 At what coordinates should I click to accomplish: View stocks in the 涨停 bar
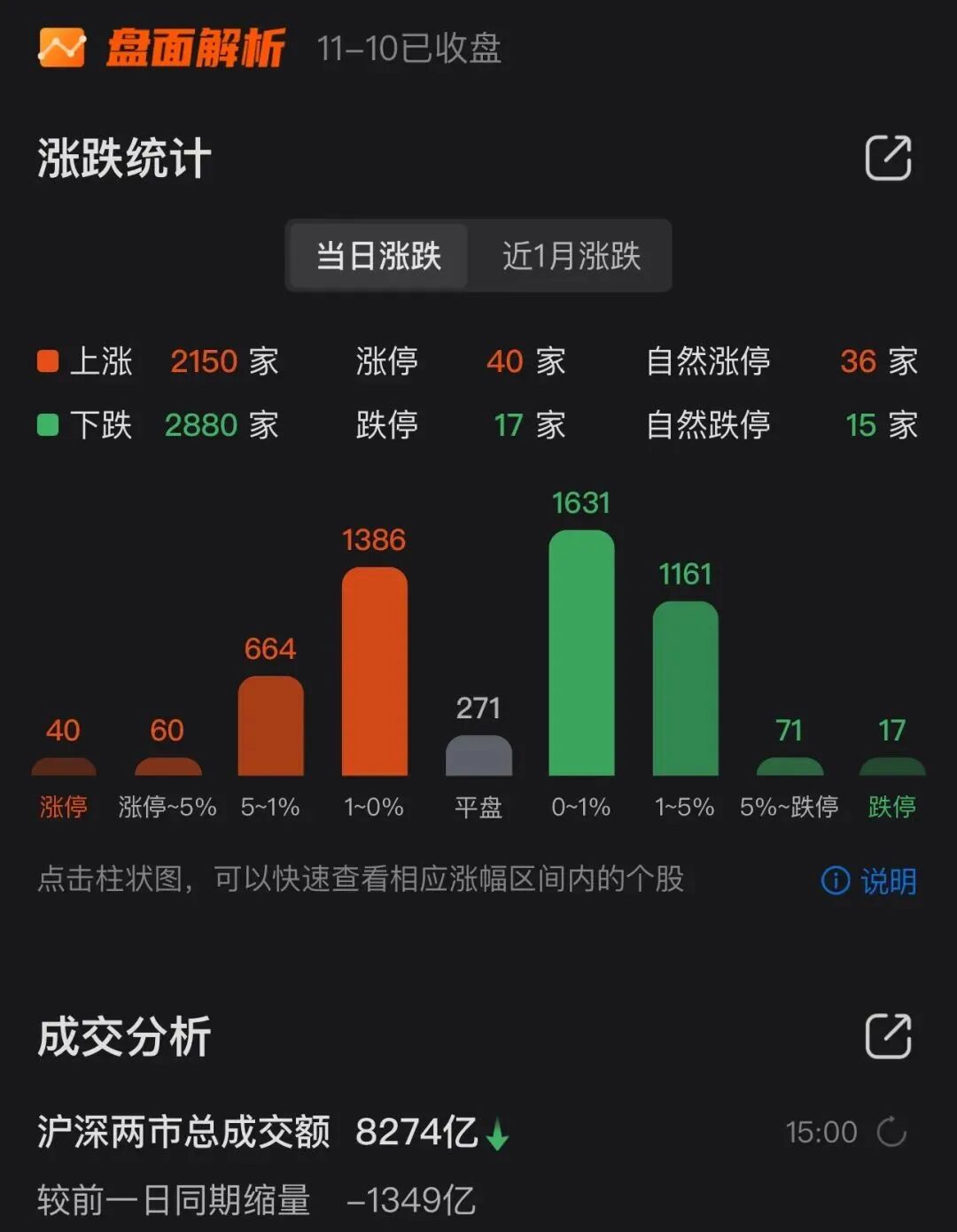(x=64, y=766)
